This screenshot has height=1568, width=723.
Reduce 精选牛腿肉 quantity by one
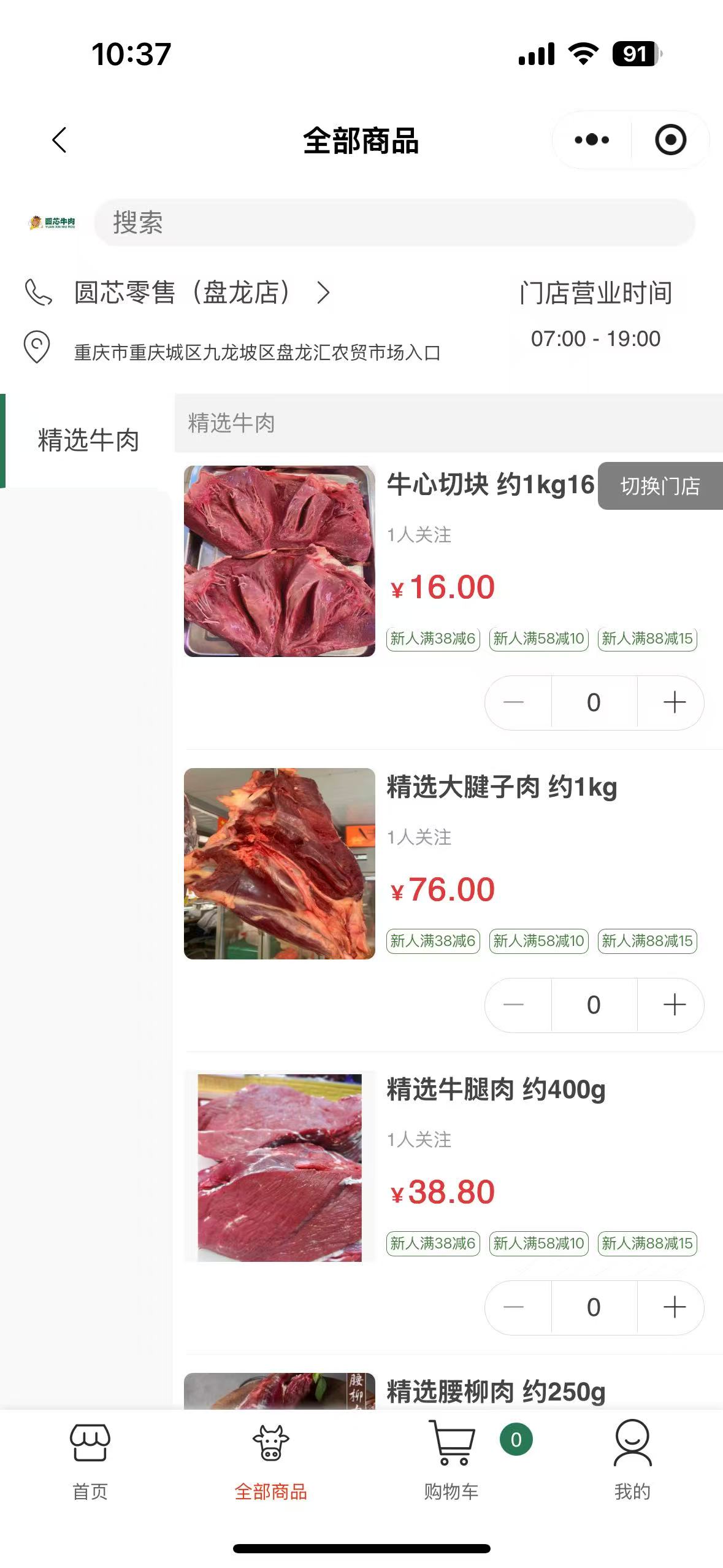click(514, 1307)
